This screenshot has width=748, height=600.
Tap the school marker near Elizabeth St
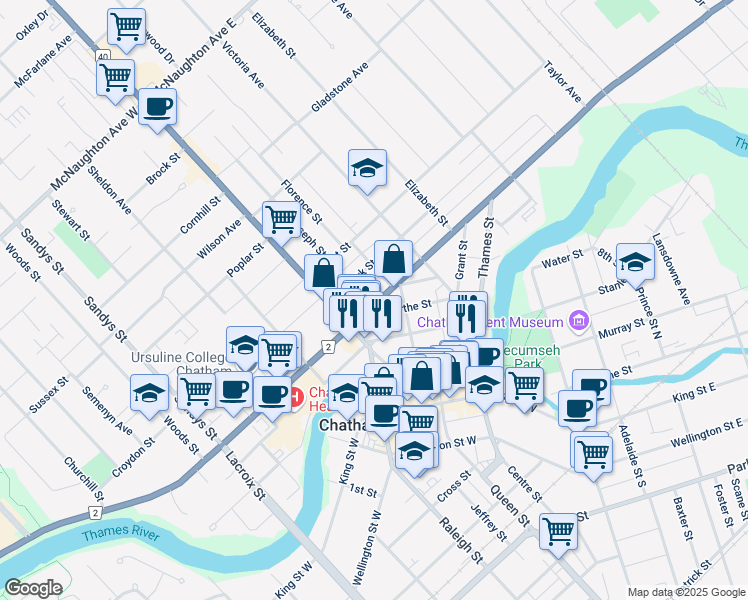(x=367, y=168)
